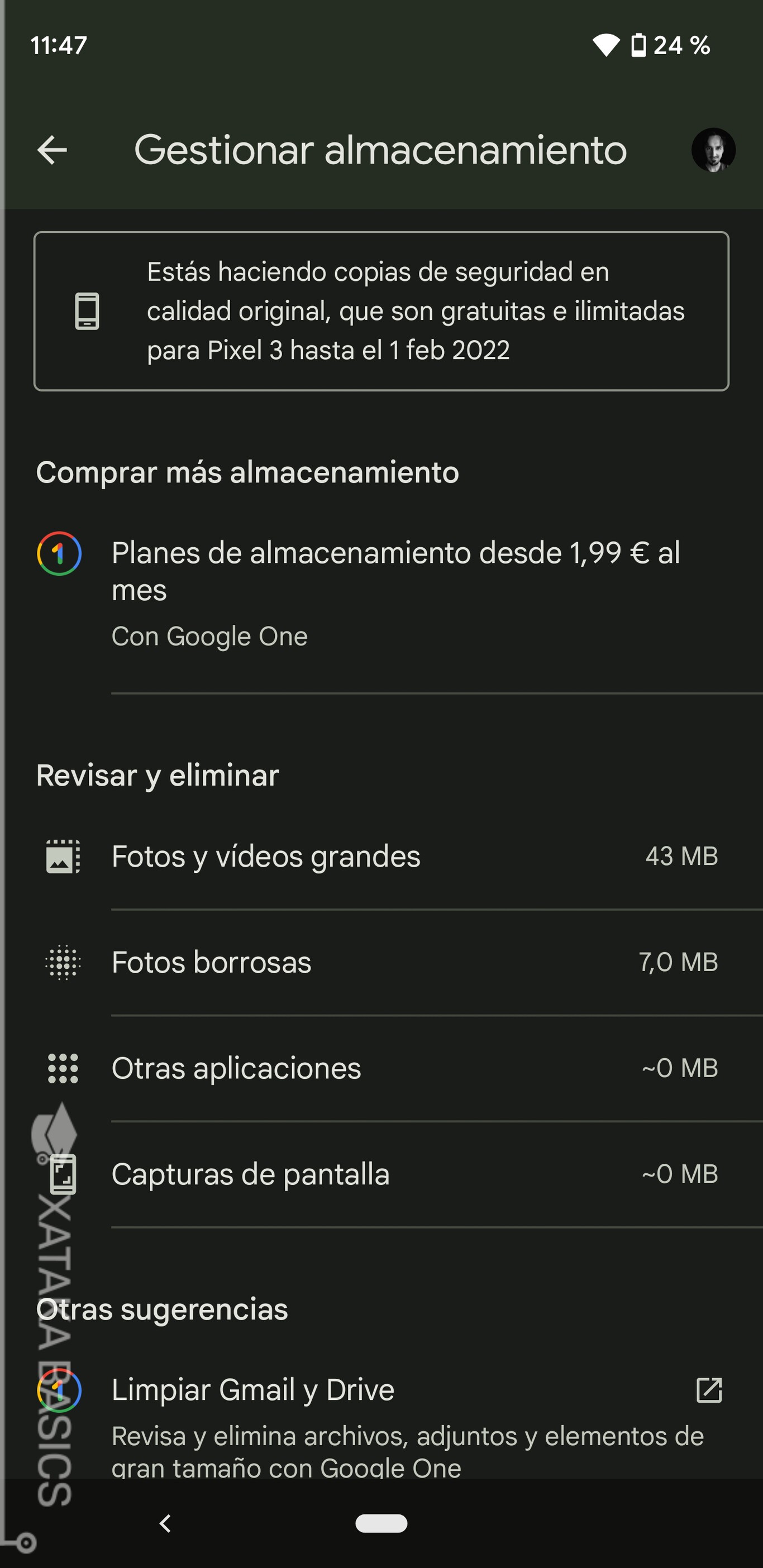Select Otras aplicaciones

(381, 1068)
